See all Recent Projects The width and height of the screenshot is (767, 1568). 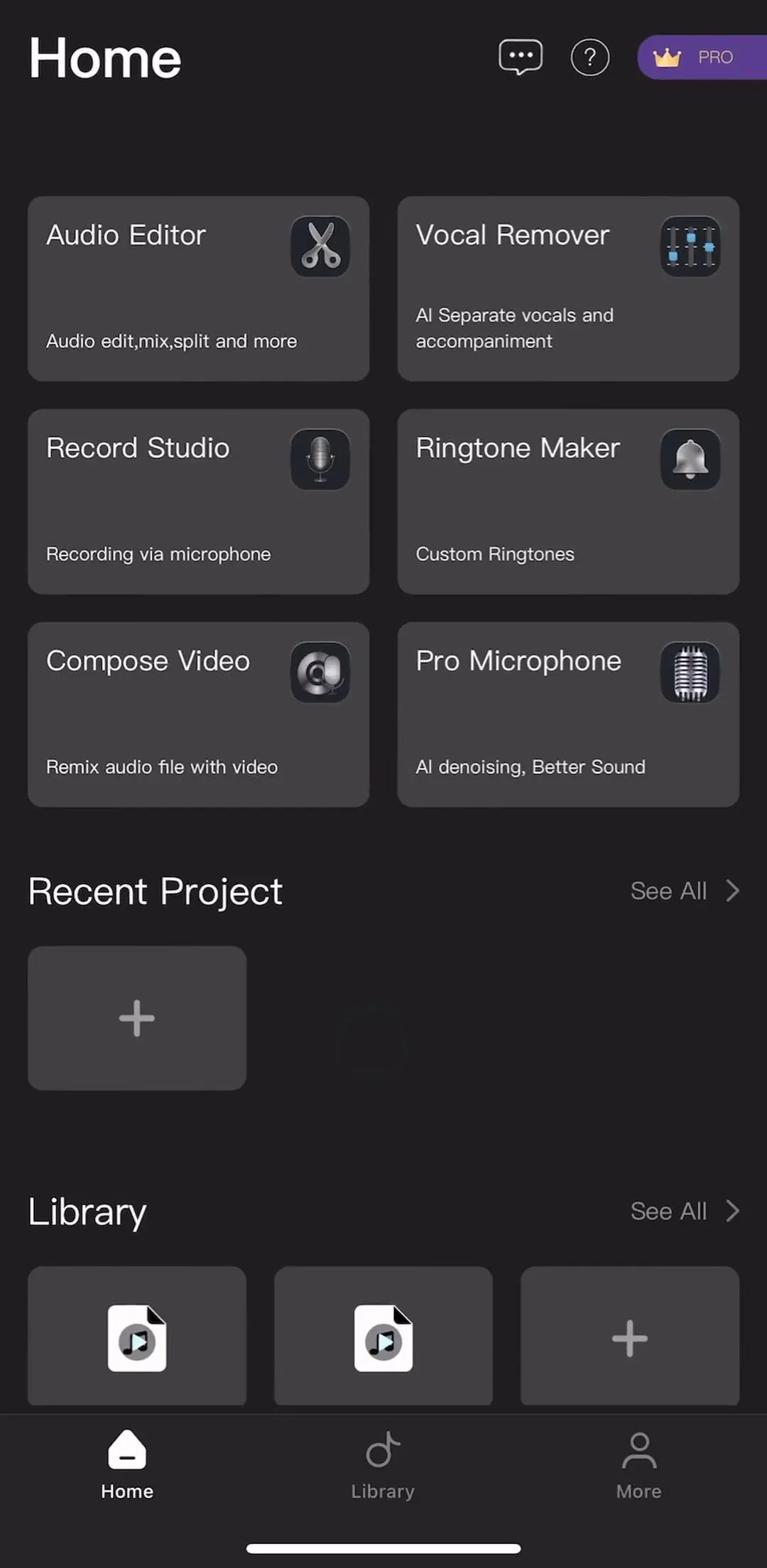click(x=685, y=891)
